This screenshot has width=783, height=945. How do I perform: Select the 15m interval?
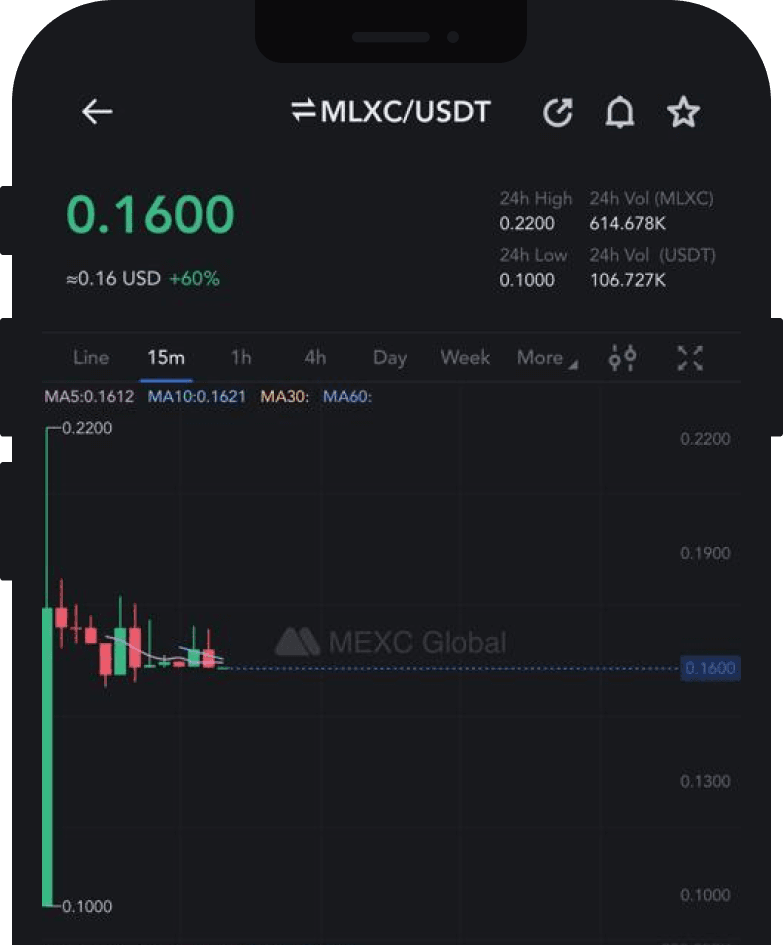click(x=166, y=357)
